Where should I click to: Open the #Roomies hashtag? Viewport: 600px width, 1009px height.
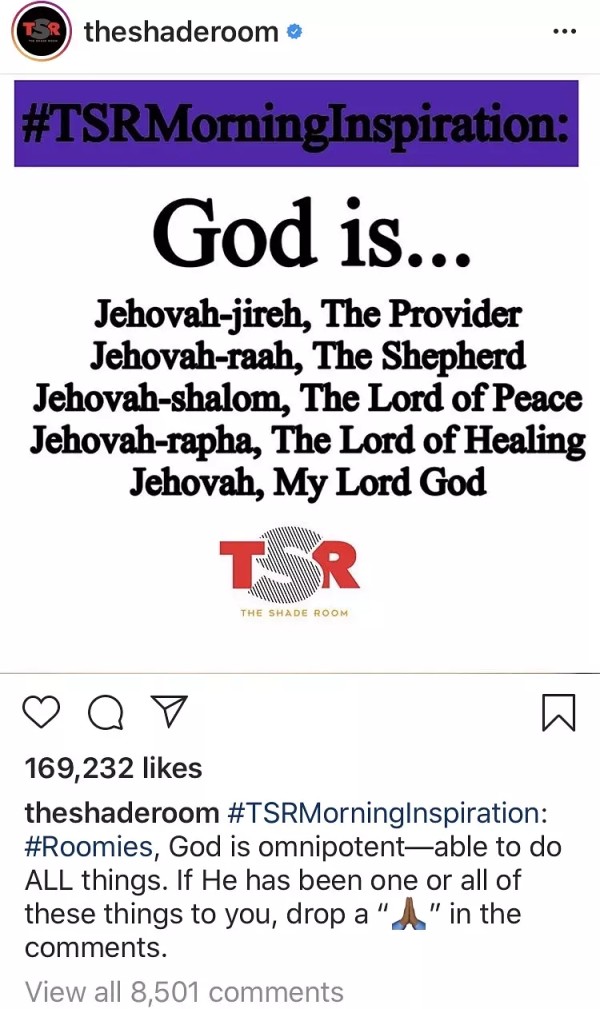pos(89,847)
